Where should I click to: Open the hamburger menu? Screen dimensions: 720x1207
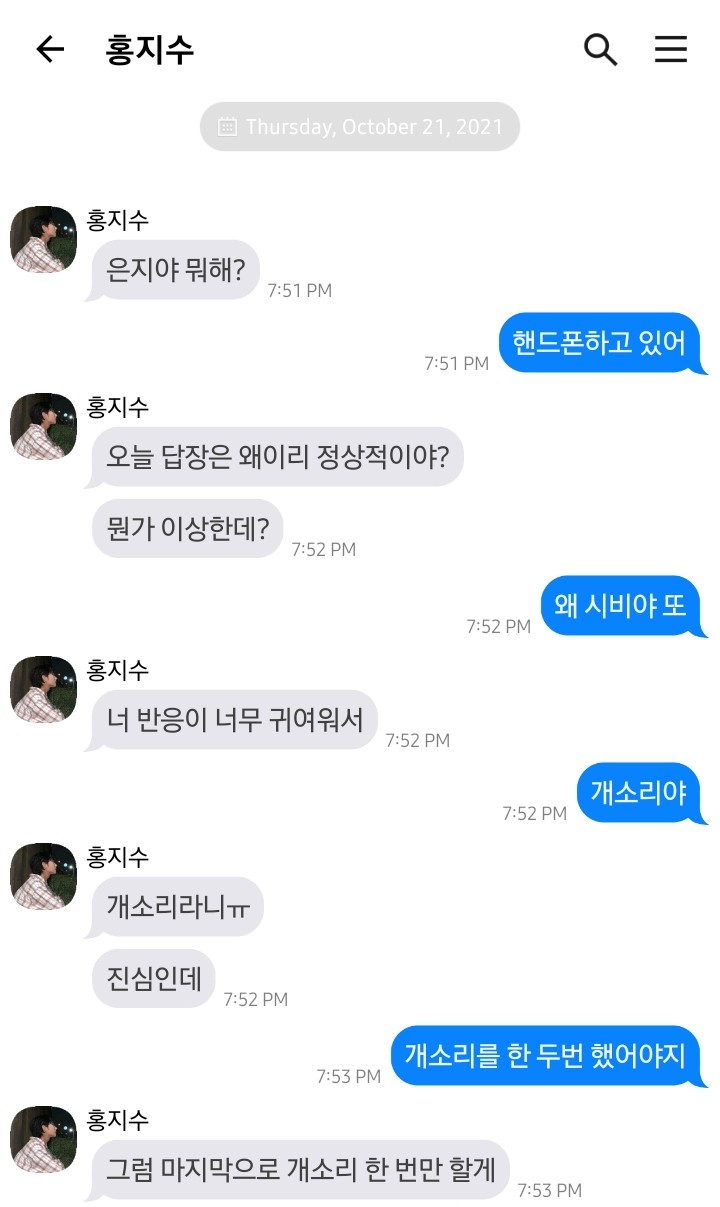[671, 49]
